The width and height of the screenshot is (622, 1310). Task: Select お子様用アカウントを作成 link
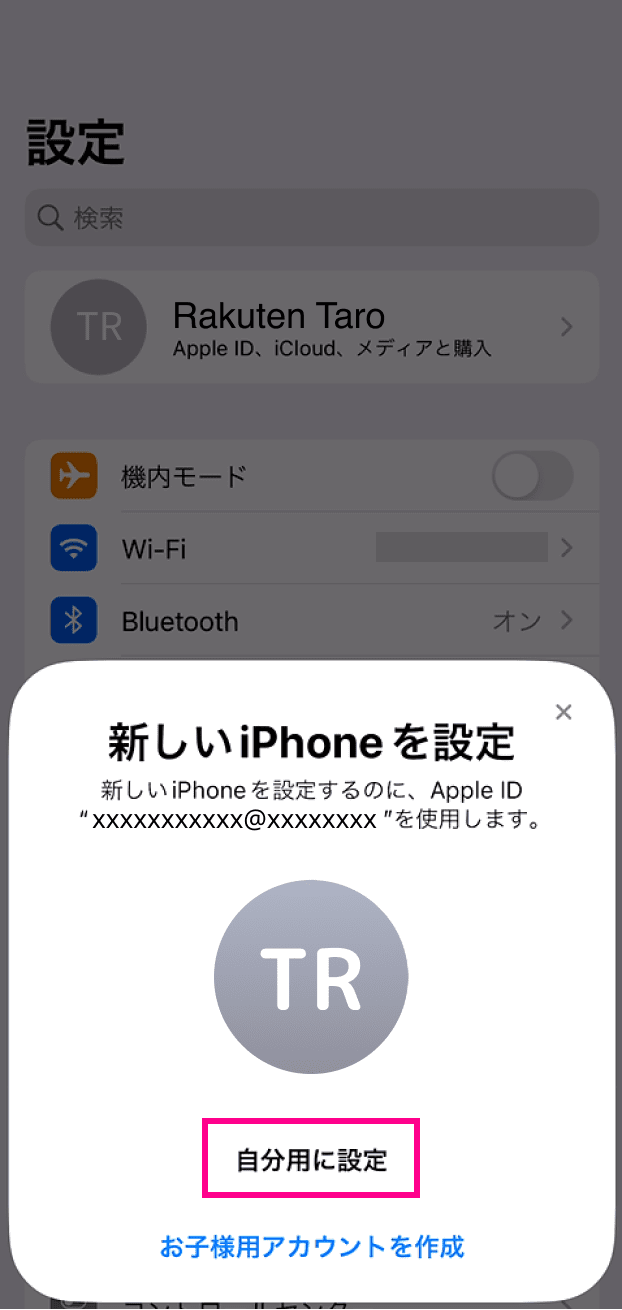pyautogui.click(x=312, y=1247)
